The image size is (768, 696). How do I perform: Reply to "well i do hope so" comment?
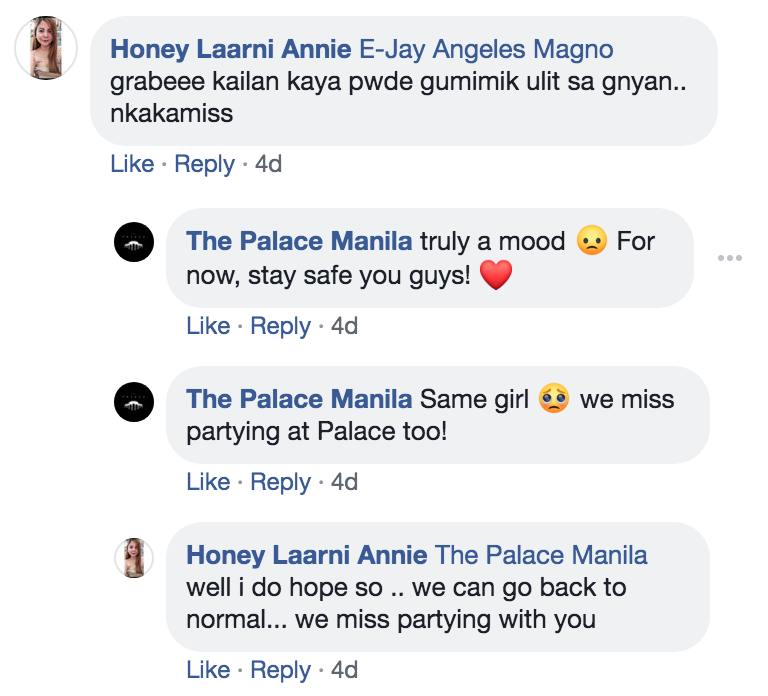click(x=280, y=670)
